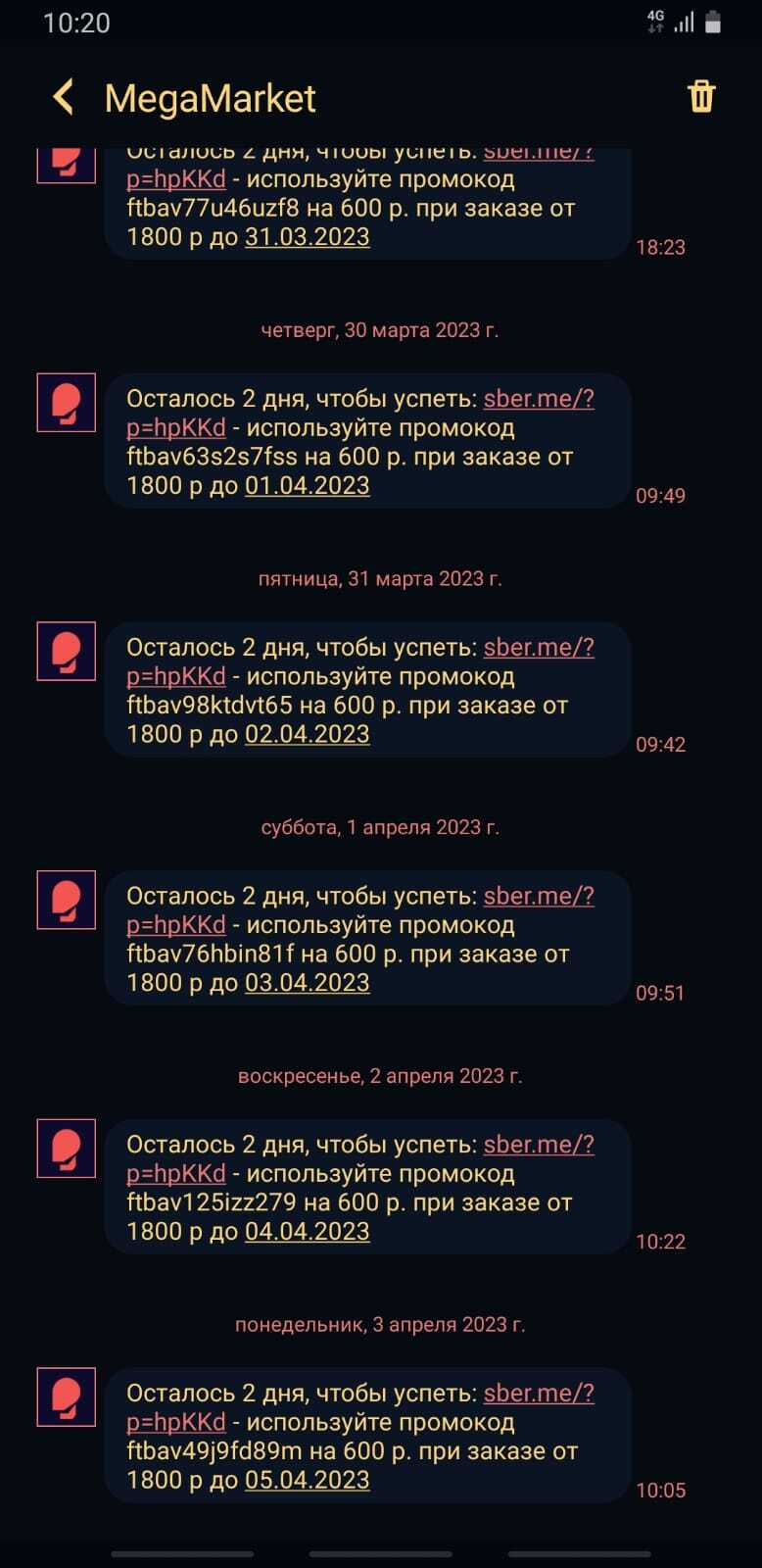762x1568 pixels.
Task: Go back from the MegaMarket conversation
Action: point(64,97)
